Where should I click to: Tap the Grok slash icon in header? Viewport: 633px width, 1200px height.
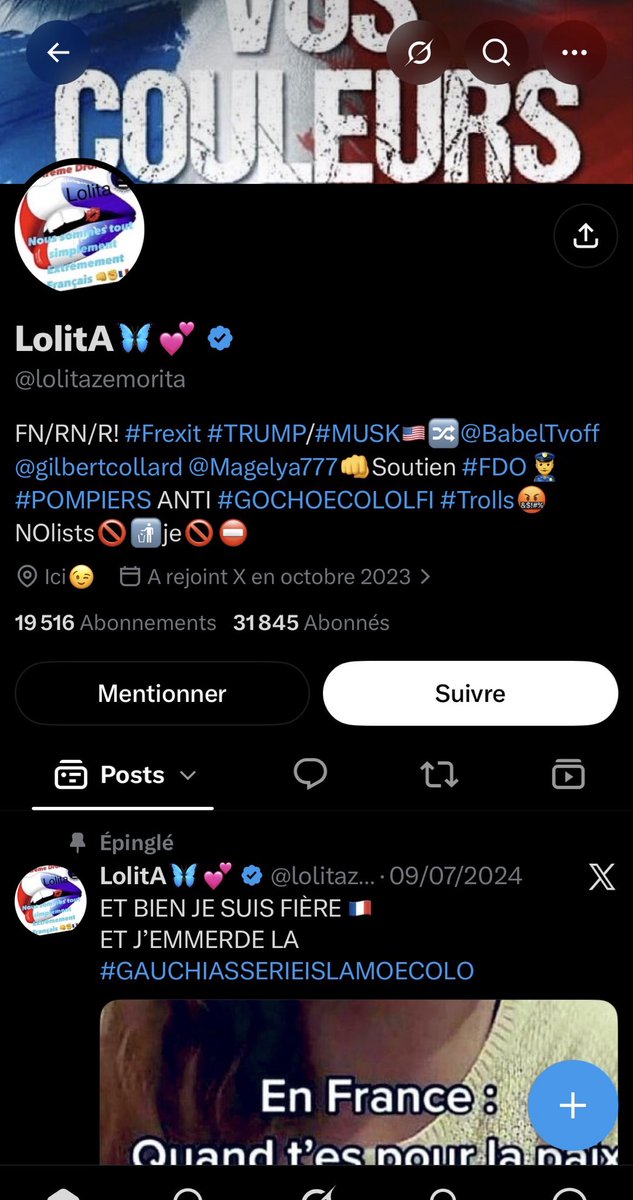tap(419, 52)
